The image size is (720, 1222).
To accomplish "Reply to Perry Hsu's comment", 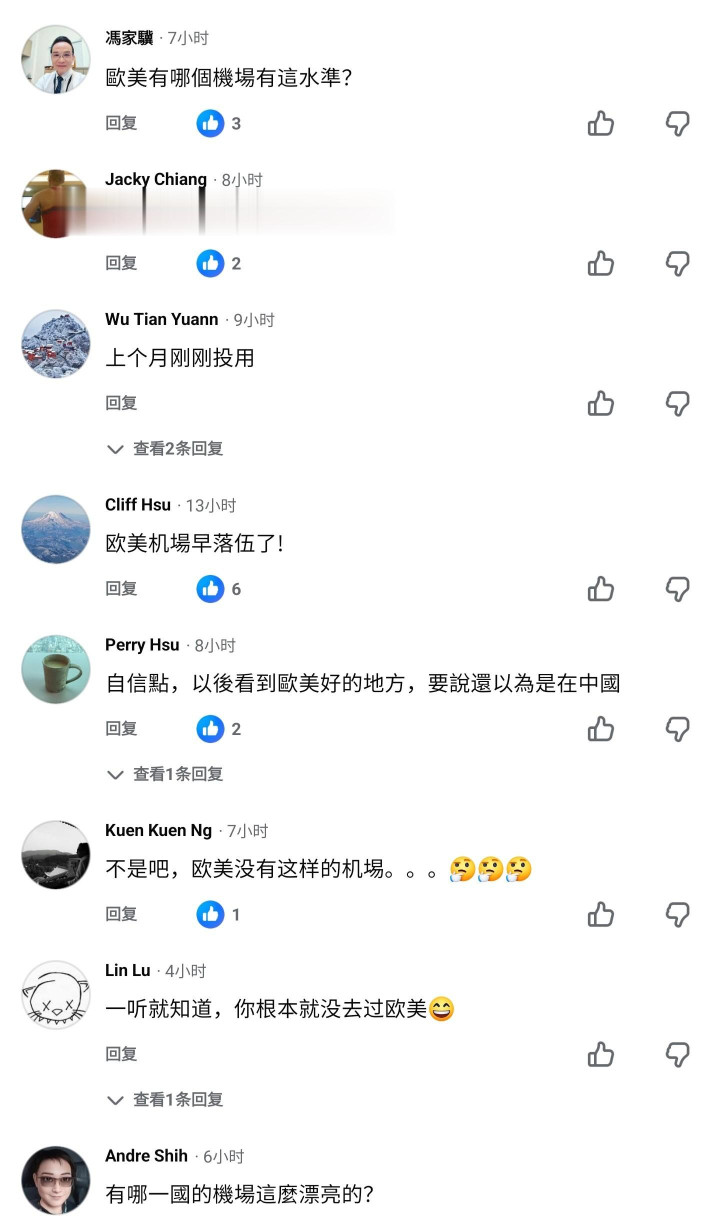I will tap(121, 729).
